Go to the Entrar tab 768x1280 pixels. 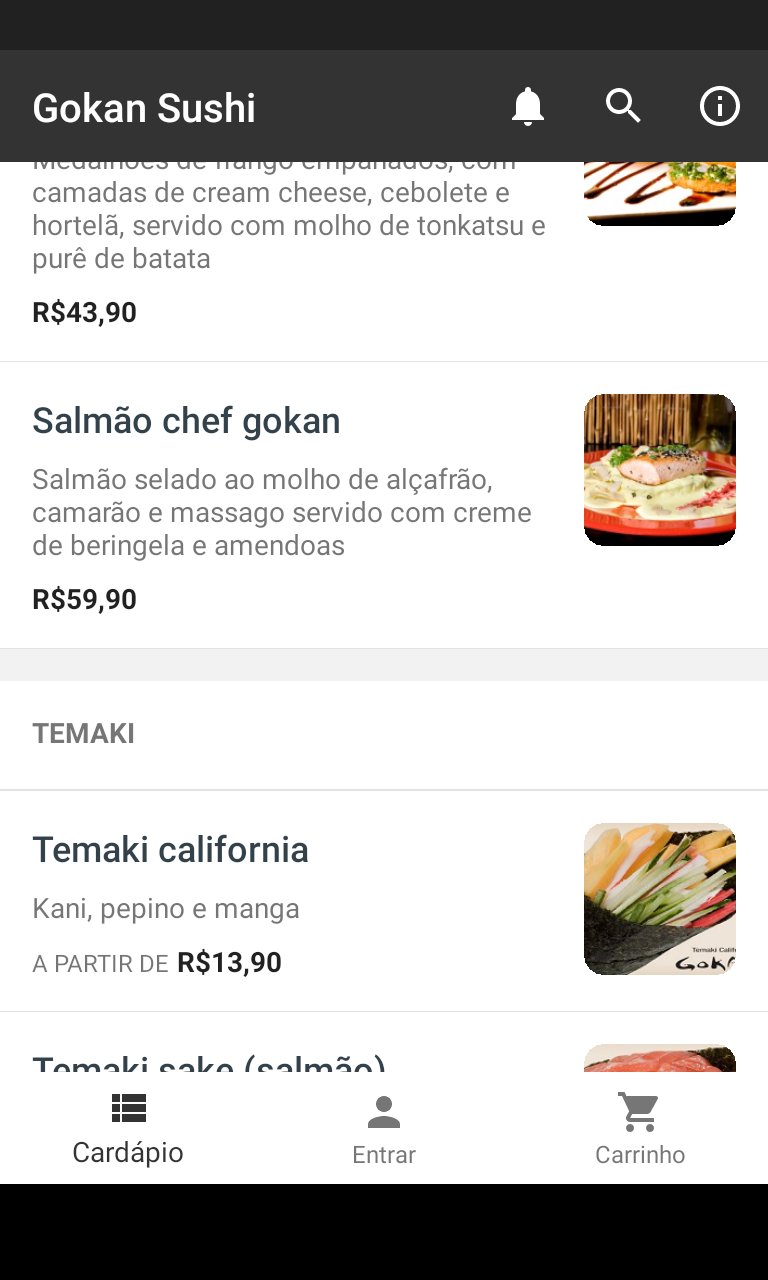click(384, 1130)
